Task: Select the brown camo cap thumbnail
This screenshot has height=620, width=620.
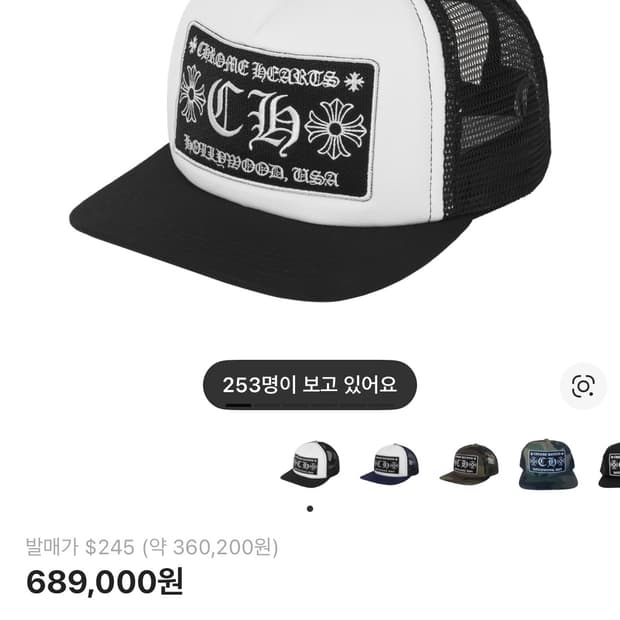Action: [469, 464]
